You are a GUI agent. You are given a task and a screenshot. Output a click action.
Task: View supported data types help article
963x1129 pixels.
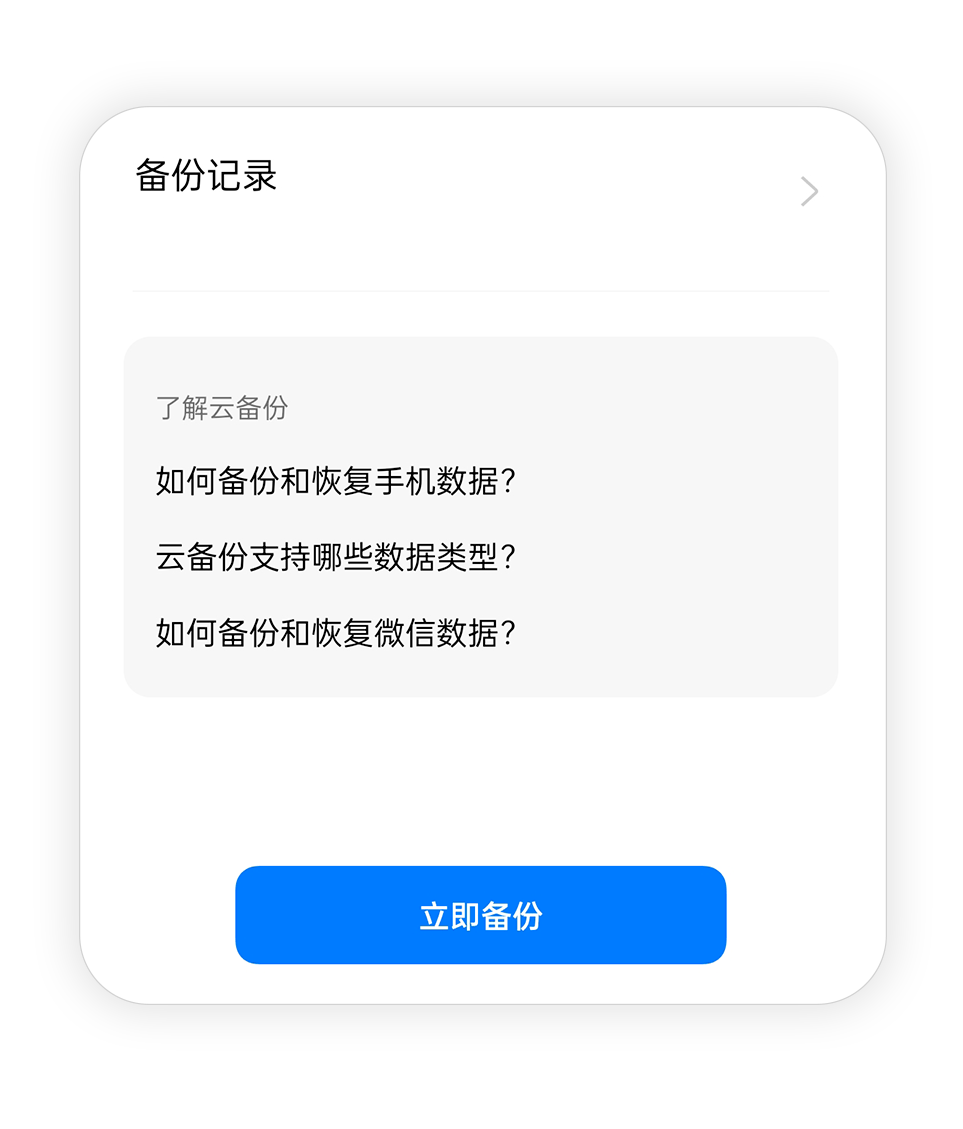[337, 558]
